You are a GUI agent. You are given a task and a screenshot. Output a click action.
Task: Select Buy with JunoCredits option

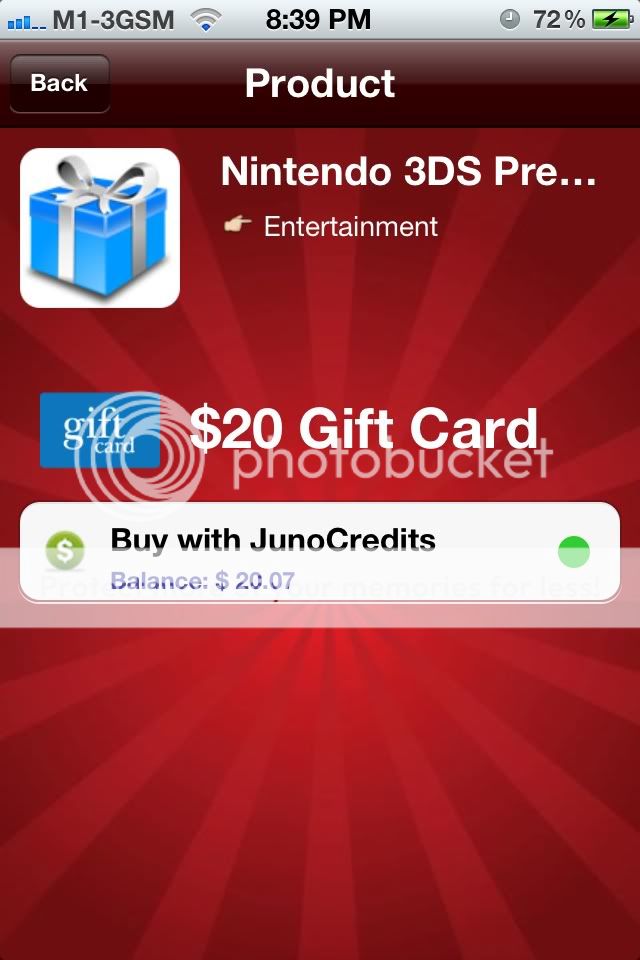(x=320, y=551)
